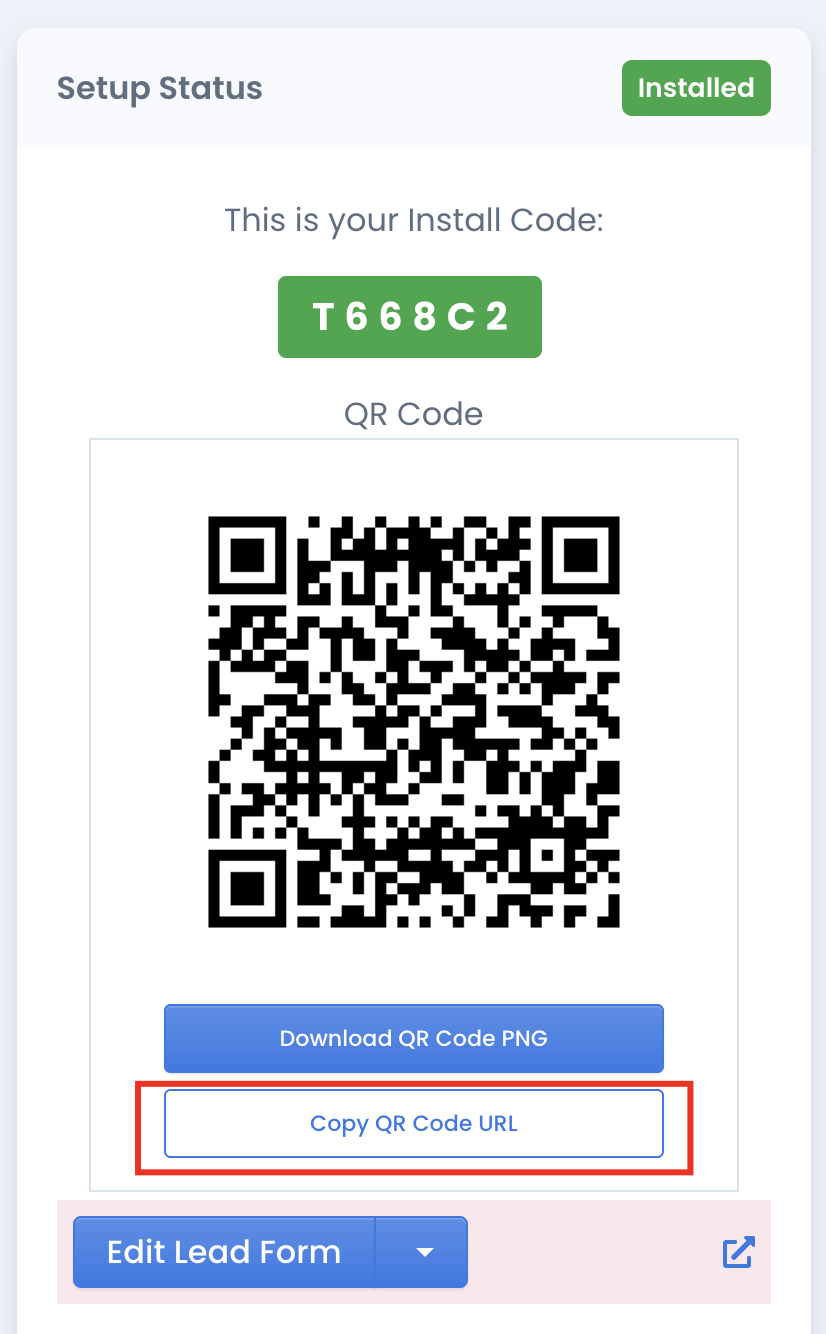This screenshot has height=1334, width=826.
Task: Expand the dropdown arrow beside Edit Lead Form
Action: pos(422,1252)
